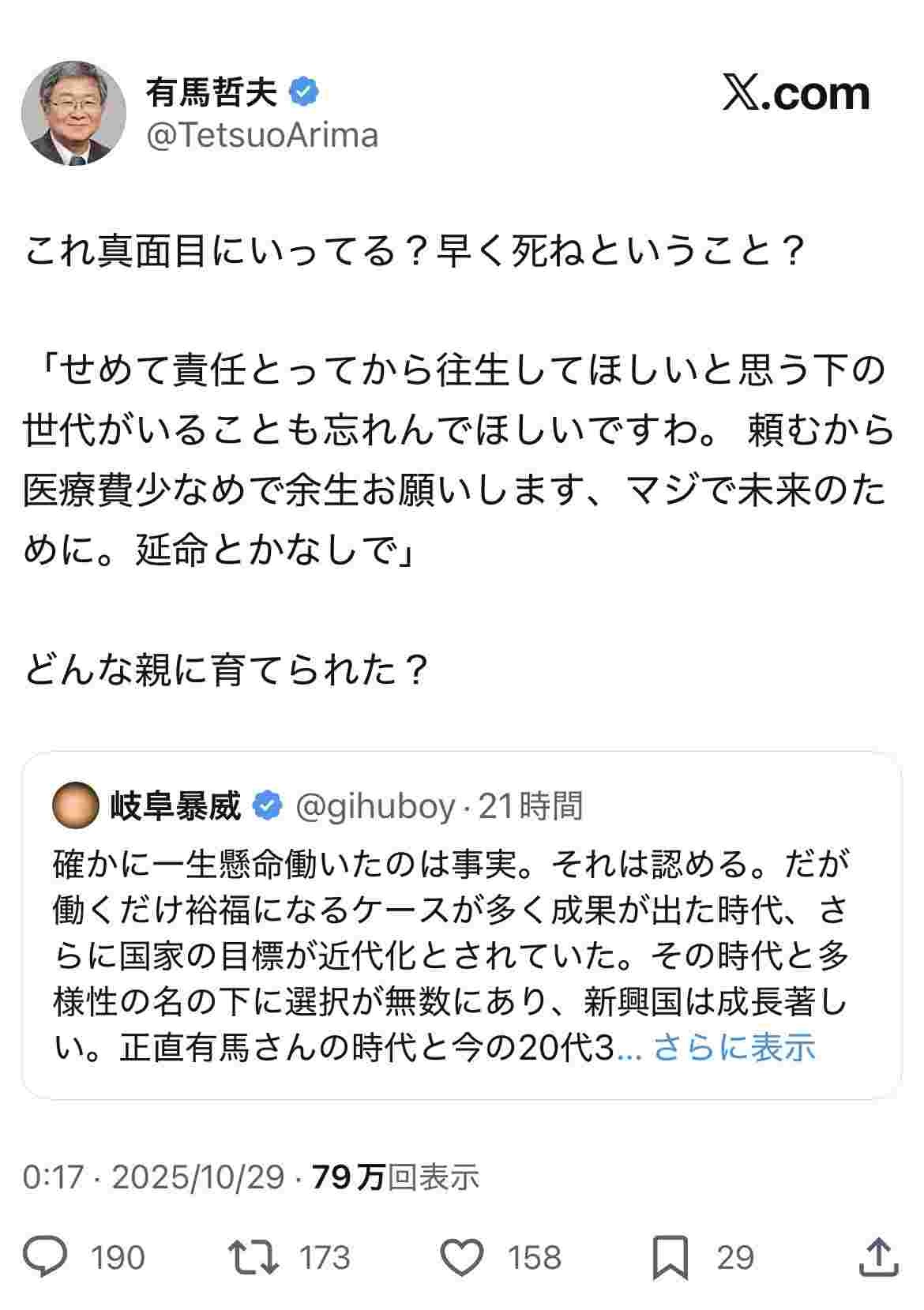Open 有馬哲夫's profile picture
This screenshot has width=924, height=1310.
point(73,113)
